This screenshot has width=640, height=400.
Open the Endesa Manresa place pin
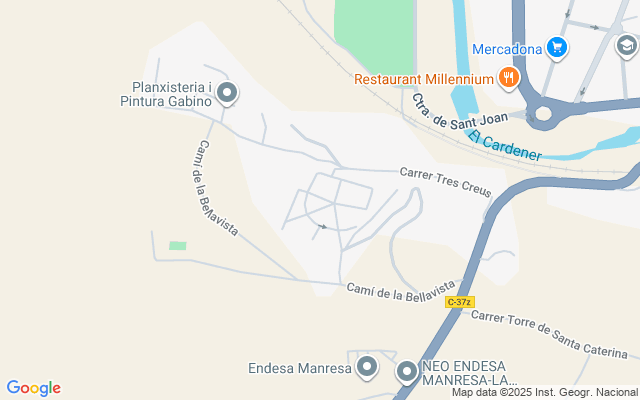click(x=367, y=368)
